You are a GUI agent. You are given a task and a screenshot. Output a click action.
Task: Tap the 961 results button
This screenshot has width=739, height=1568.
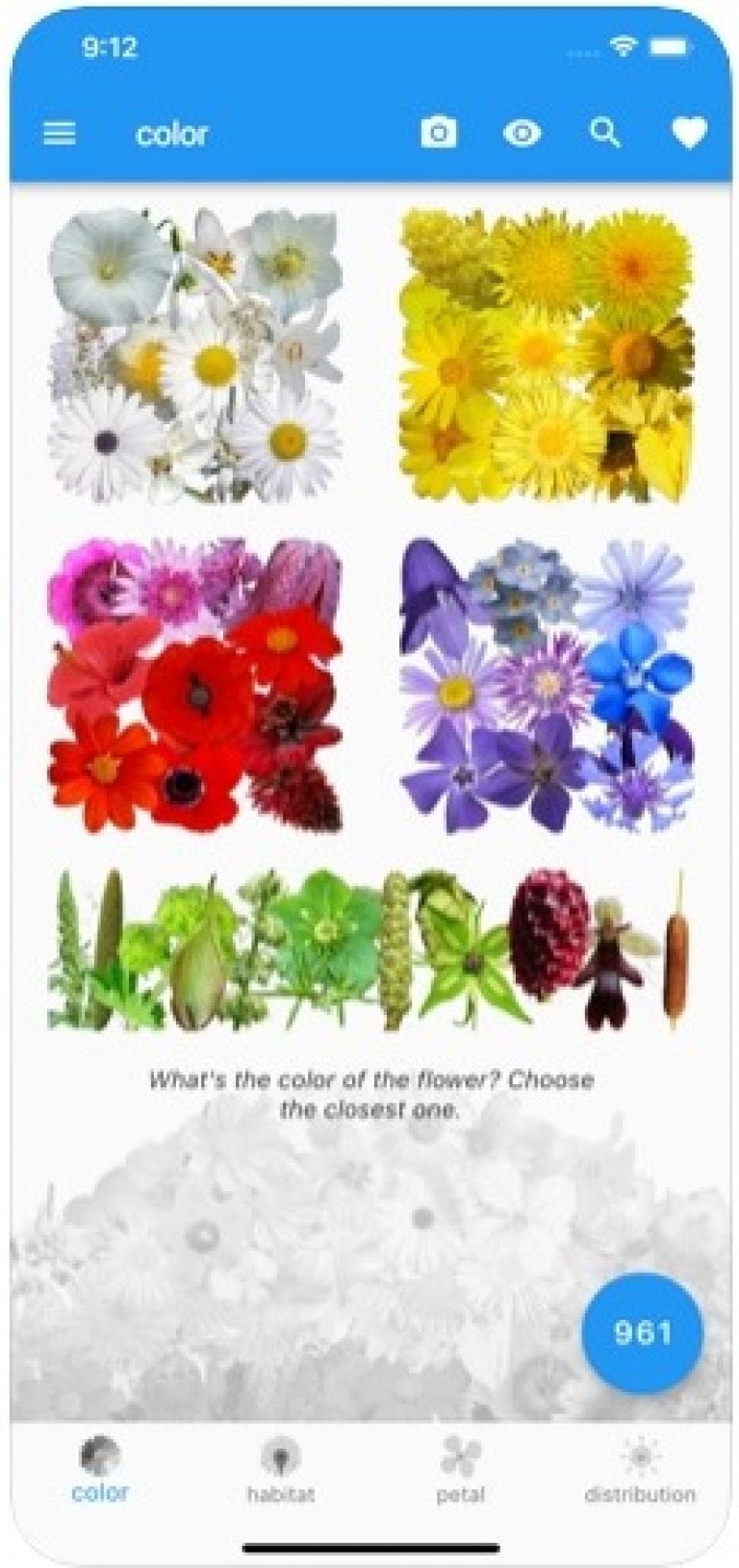coord(643,1332)
